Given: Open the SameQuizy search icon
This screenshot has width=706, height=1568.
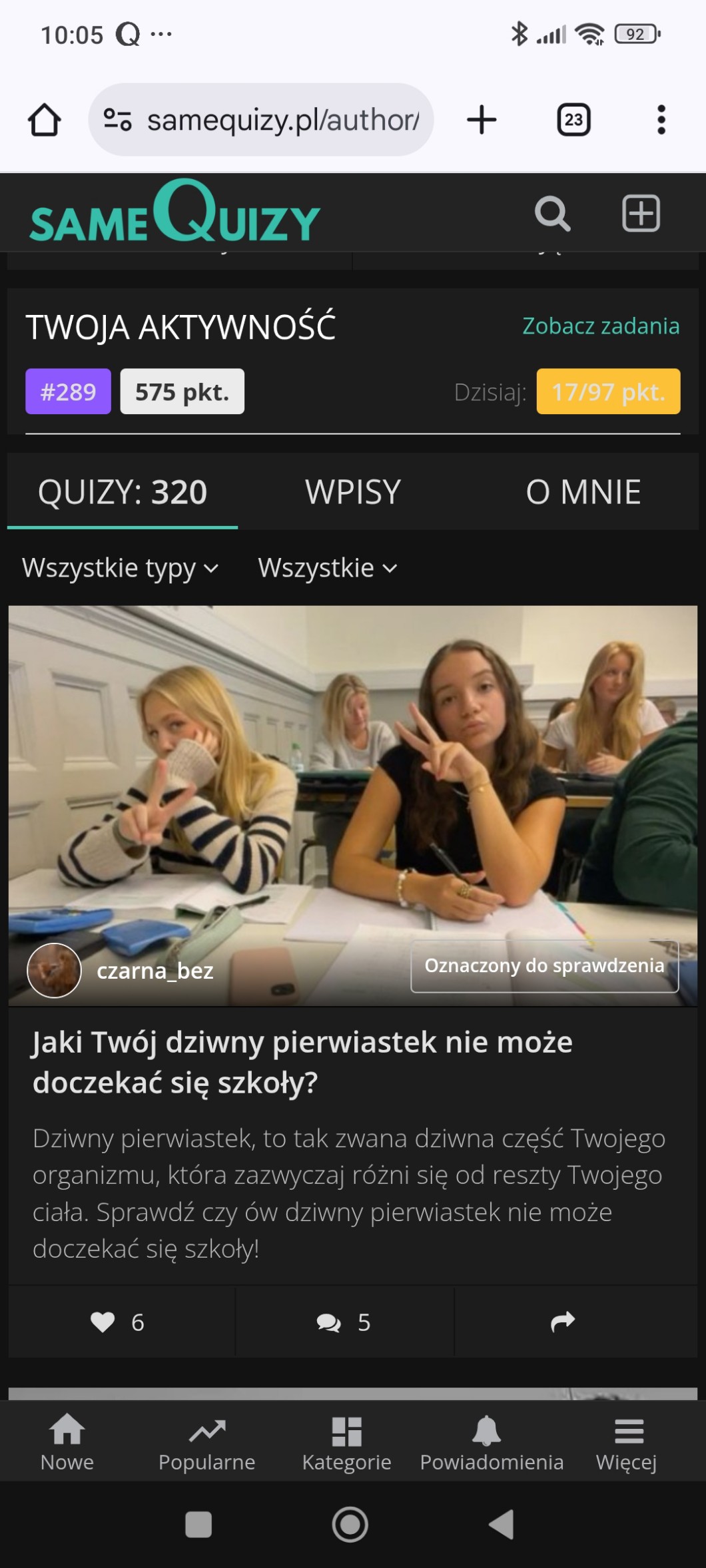Looking at the screenshot, I should tap(552, 214).
